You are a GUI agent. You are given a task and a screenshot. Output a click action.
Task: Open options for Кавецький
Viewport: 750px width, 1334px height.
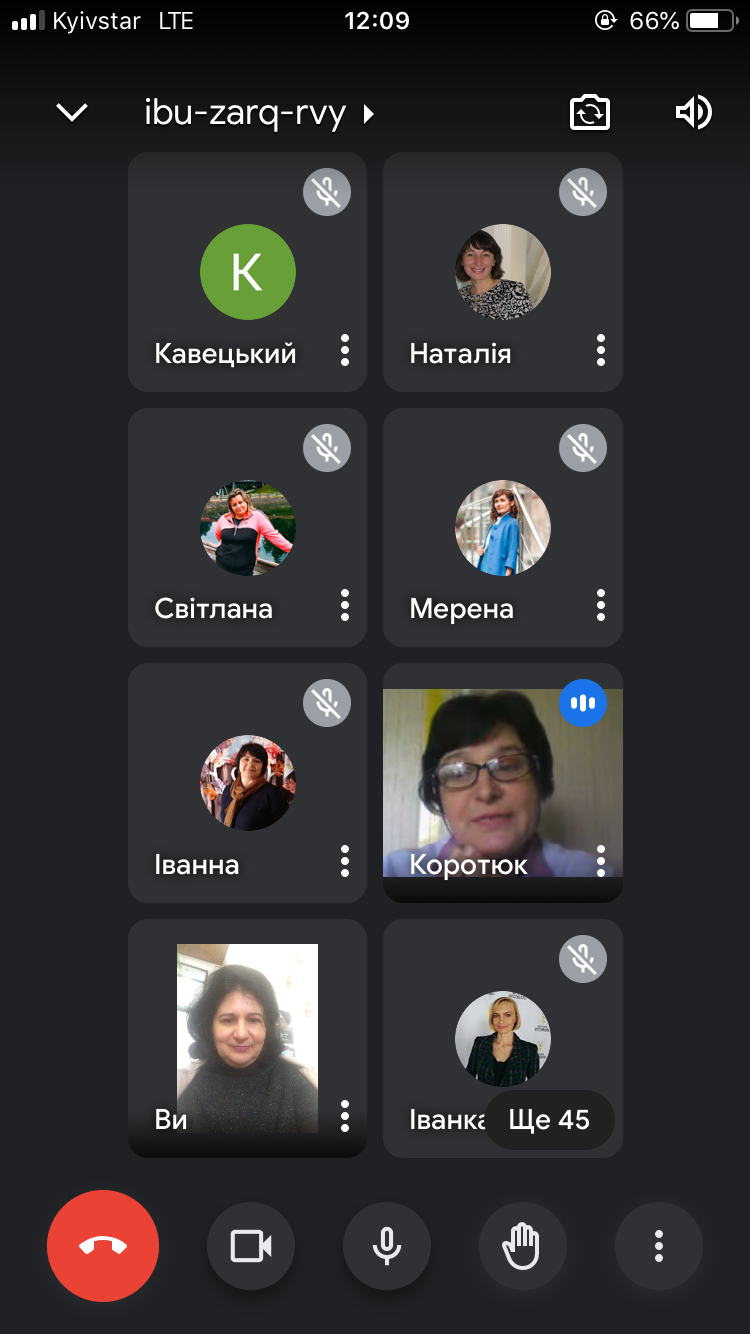click(345, 350)
